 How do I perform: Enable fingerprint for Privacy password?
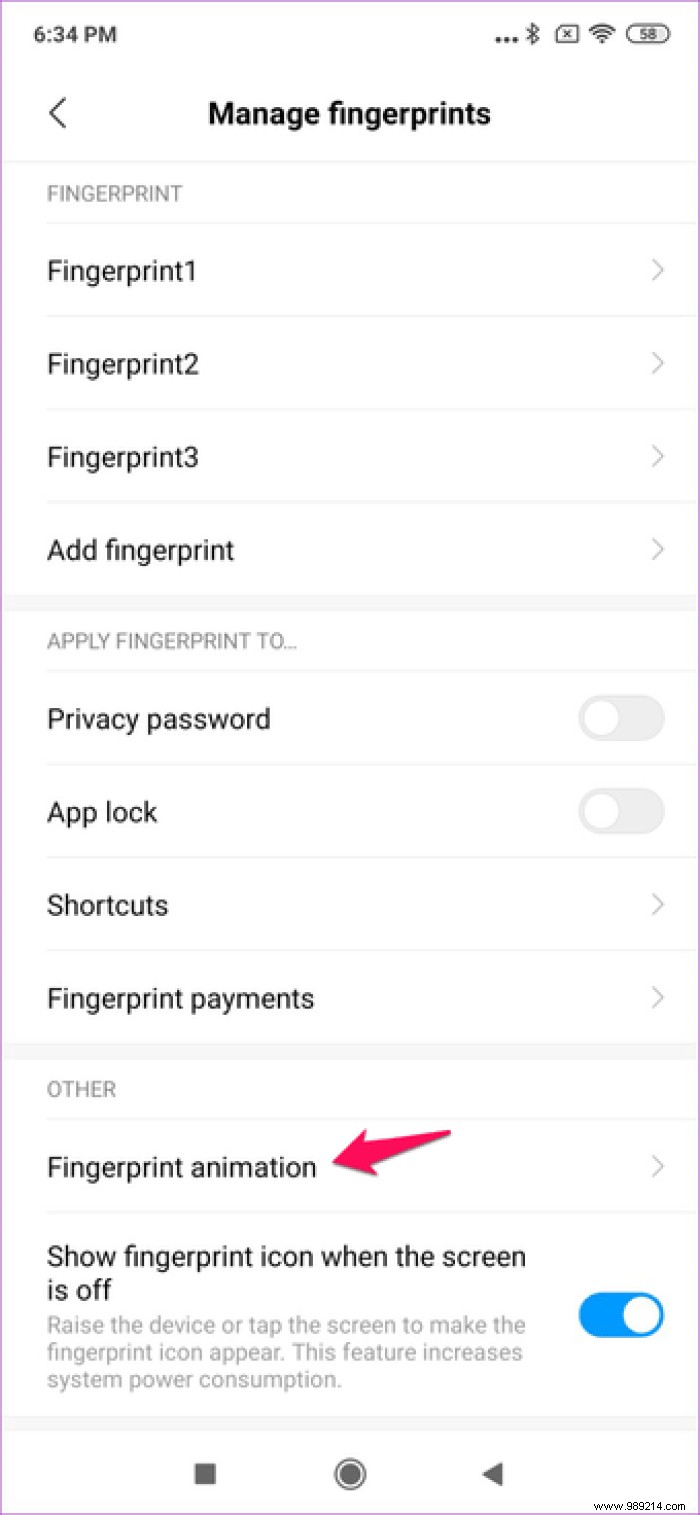coord(620,719)
